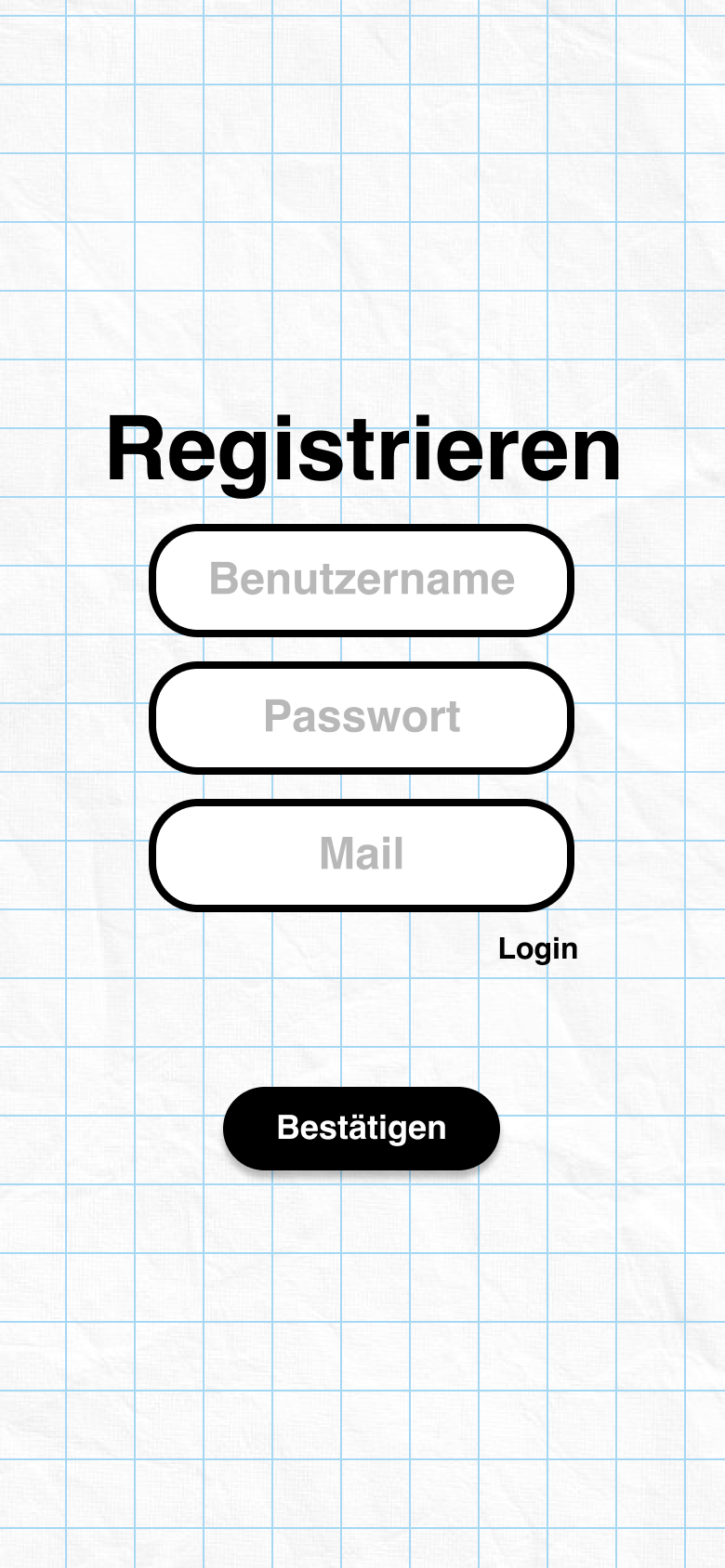Focus the Passwort field
The height and width of the screenshot is (1568, 725).
coord(361,717)
